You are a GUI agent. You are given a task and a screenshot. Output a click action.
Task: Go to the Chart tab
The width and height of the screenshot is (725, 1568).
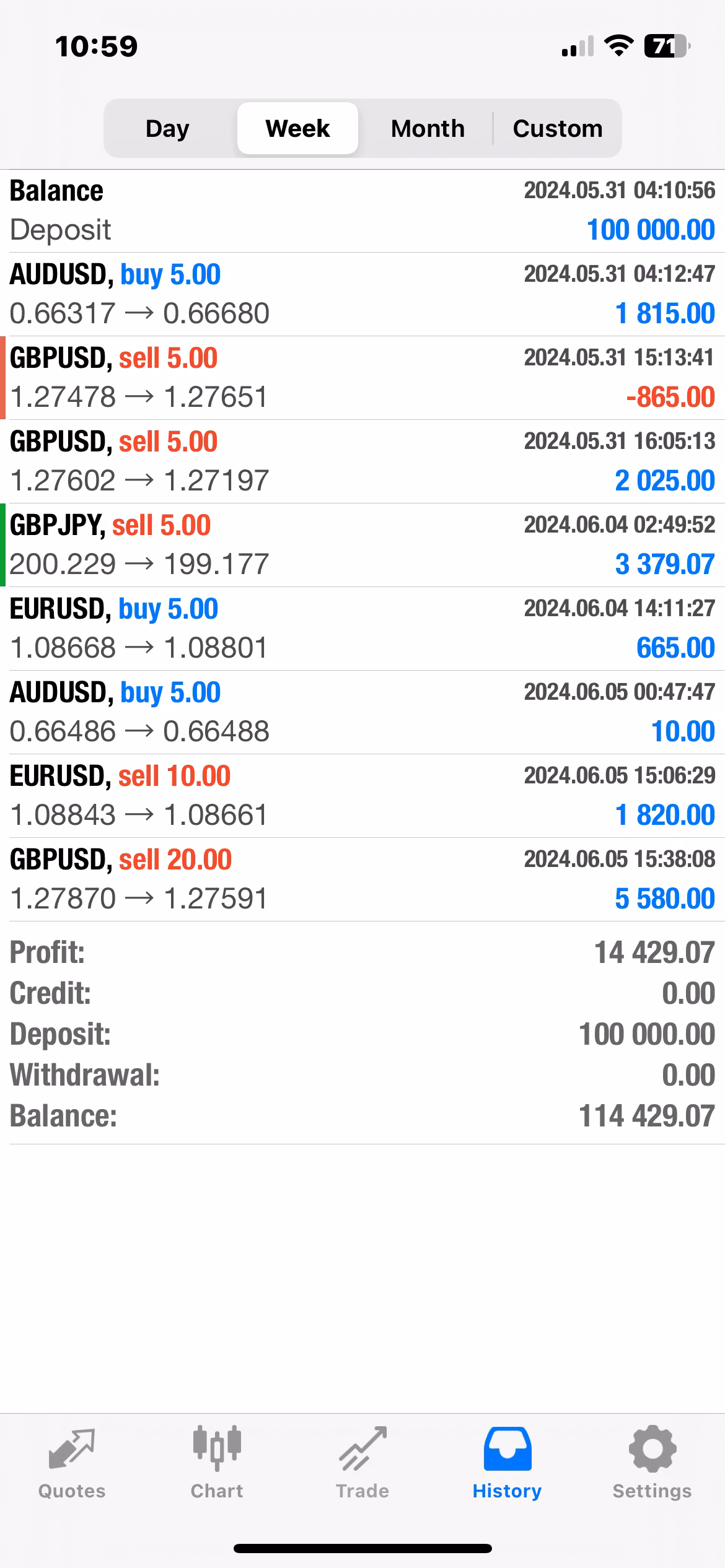click(x=217, y=1463)
